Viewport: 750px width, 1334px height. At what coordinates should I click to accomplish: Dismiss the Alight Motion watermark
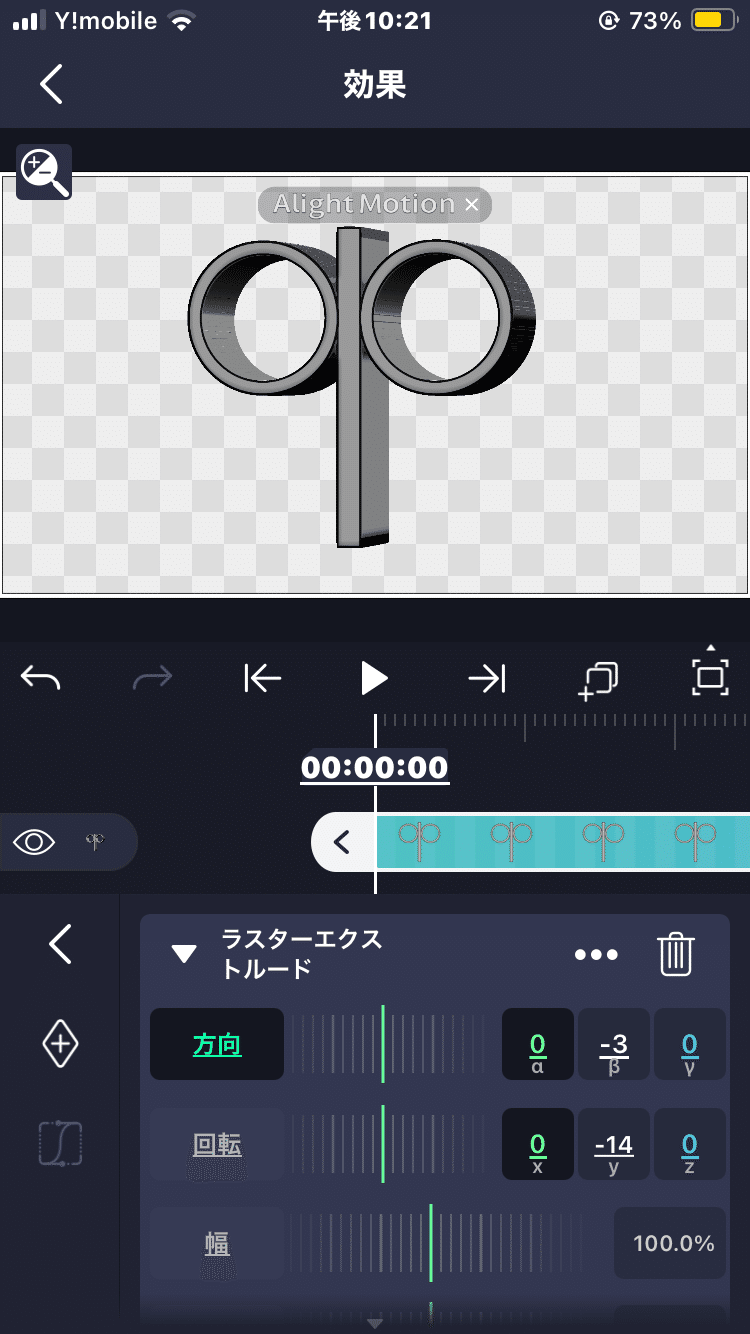click(x=472, y=205)
